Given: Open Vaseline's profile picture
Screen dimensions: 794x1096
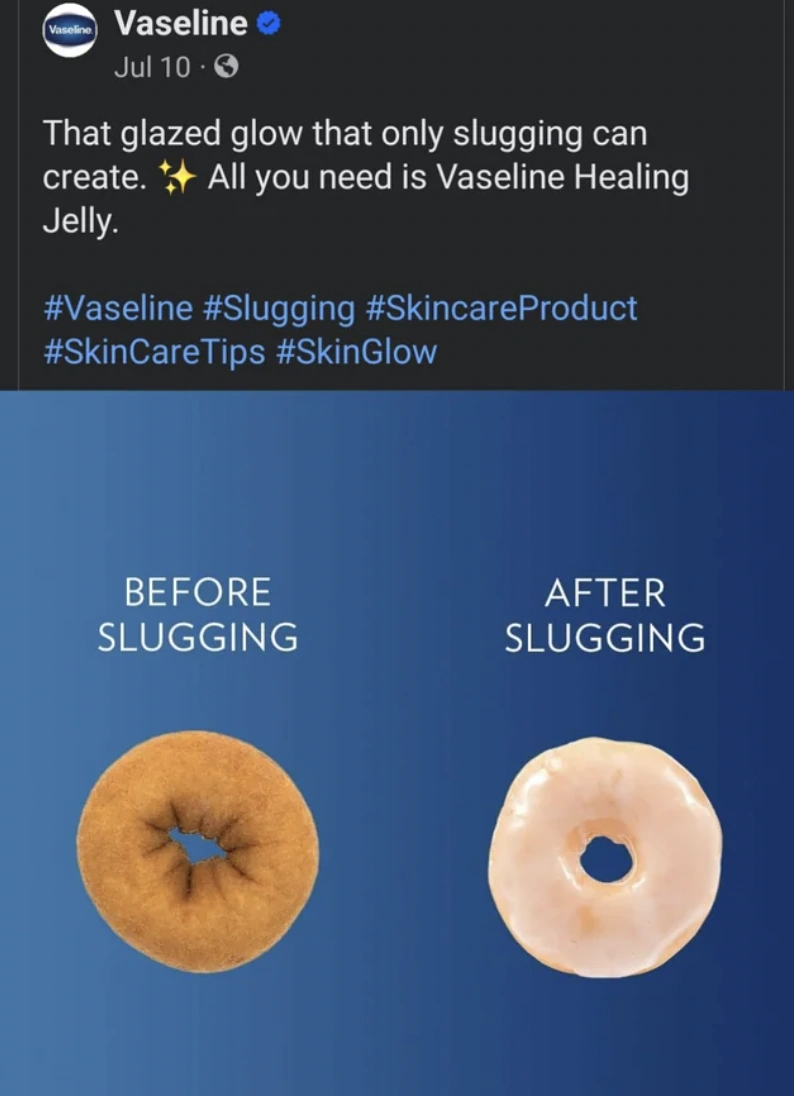Looking at the screenshot, I should point(69,32).
